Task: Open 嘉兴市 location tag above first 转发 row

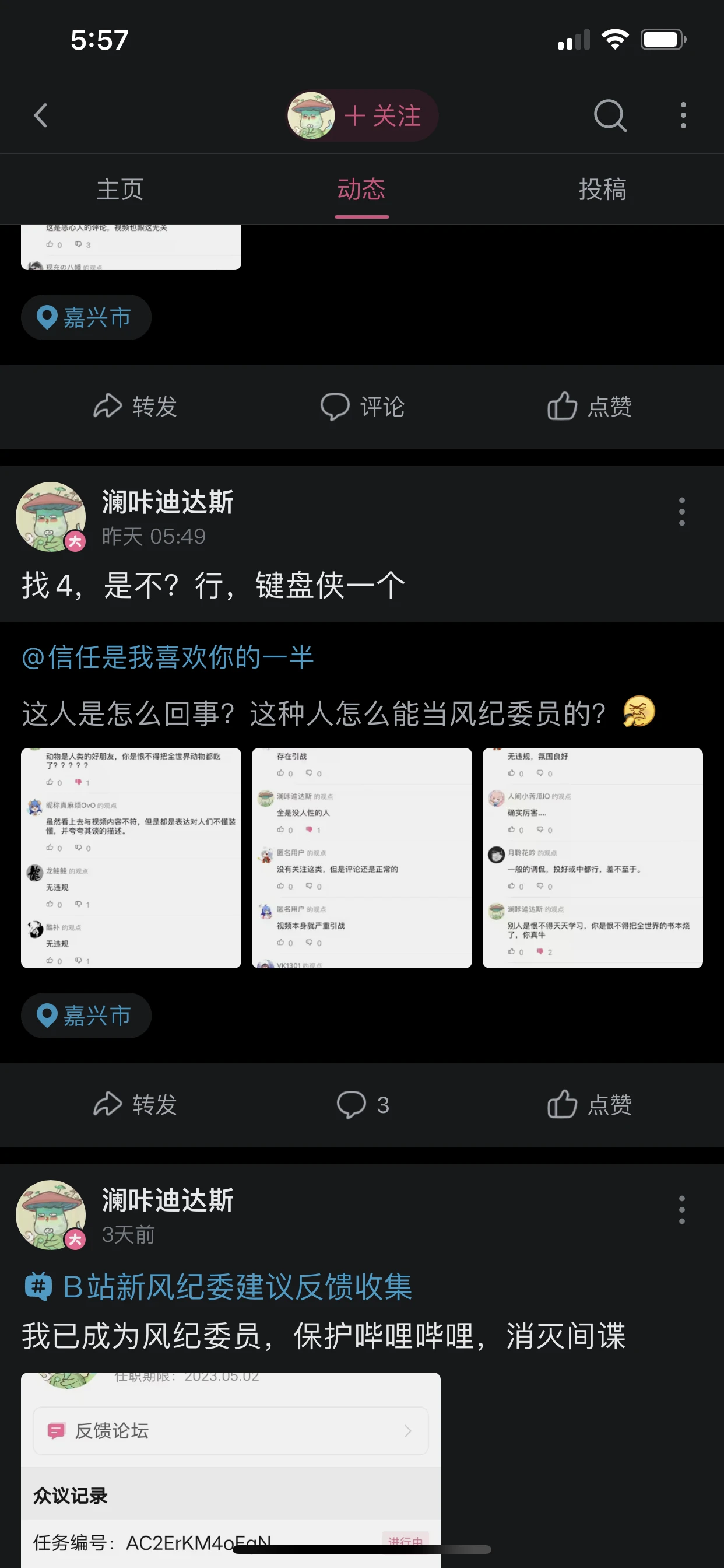Action: click(86, 317)
